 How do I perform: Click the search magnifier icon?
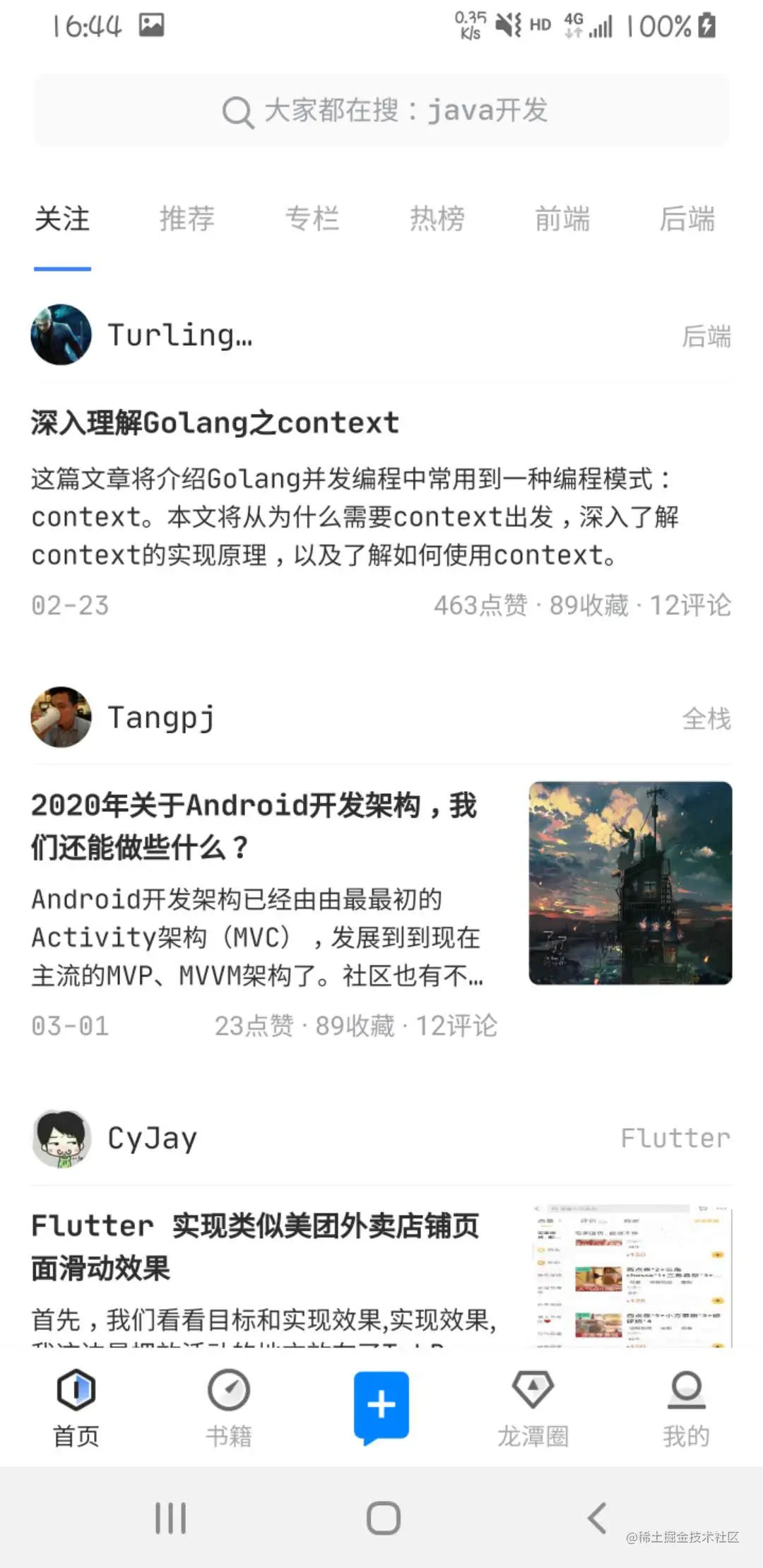[x=236, y=110]
